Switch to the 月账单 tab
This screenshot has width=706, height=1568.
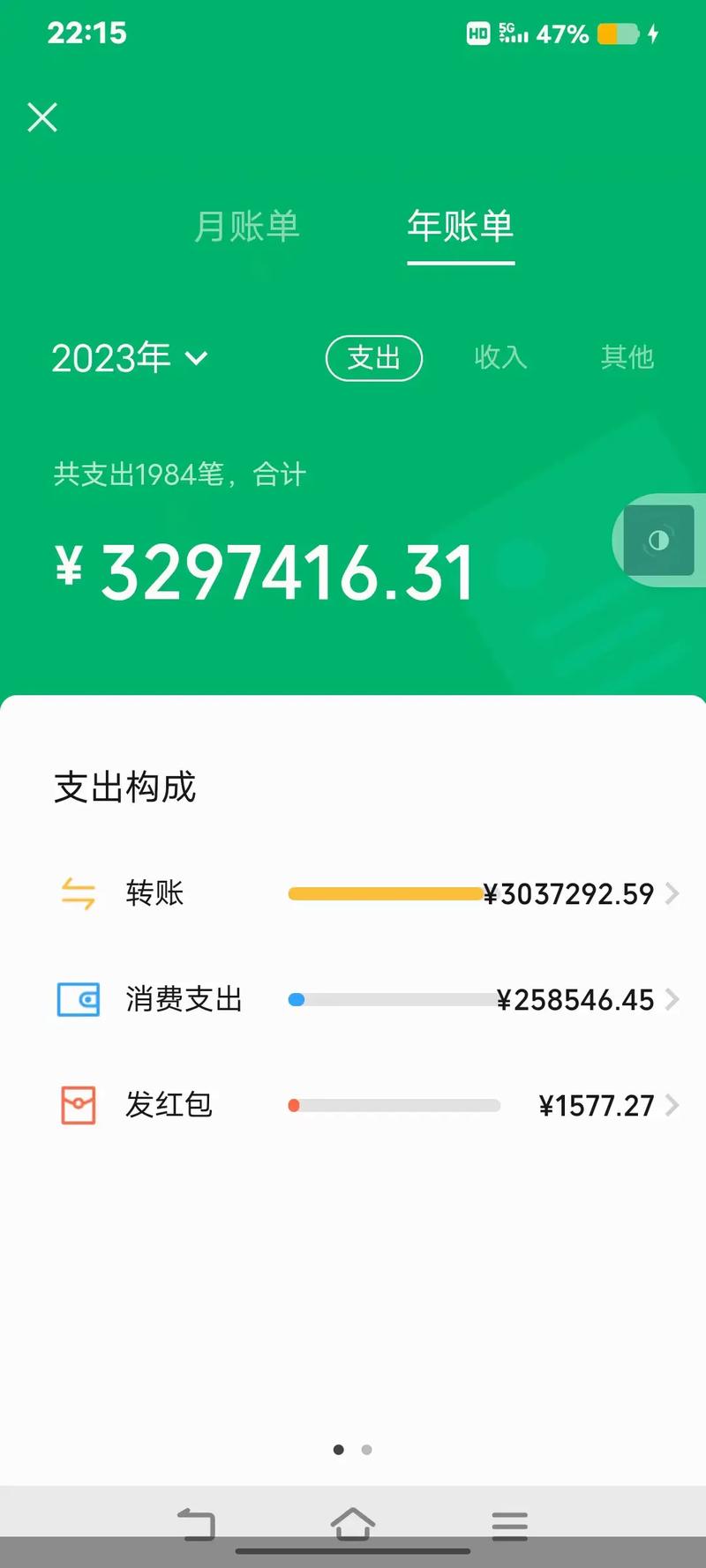(x=247, y=227)
